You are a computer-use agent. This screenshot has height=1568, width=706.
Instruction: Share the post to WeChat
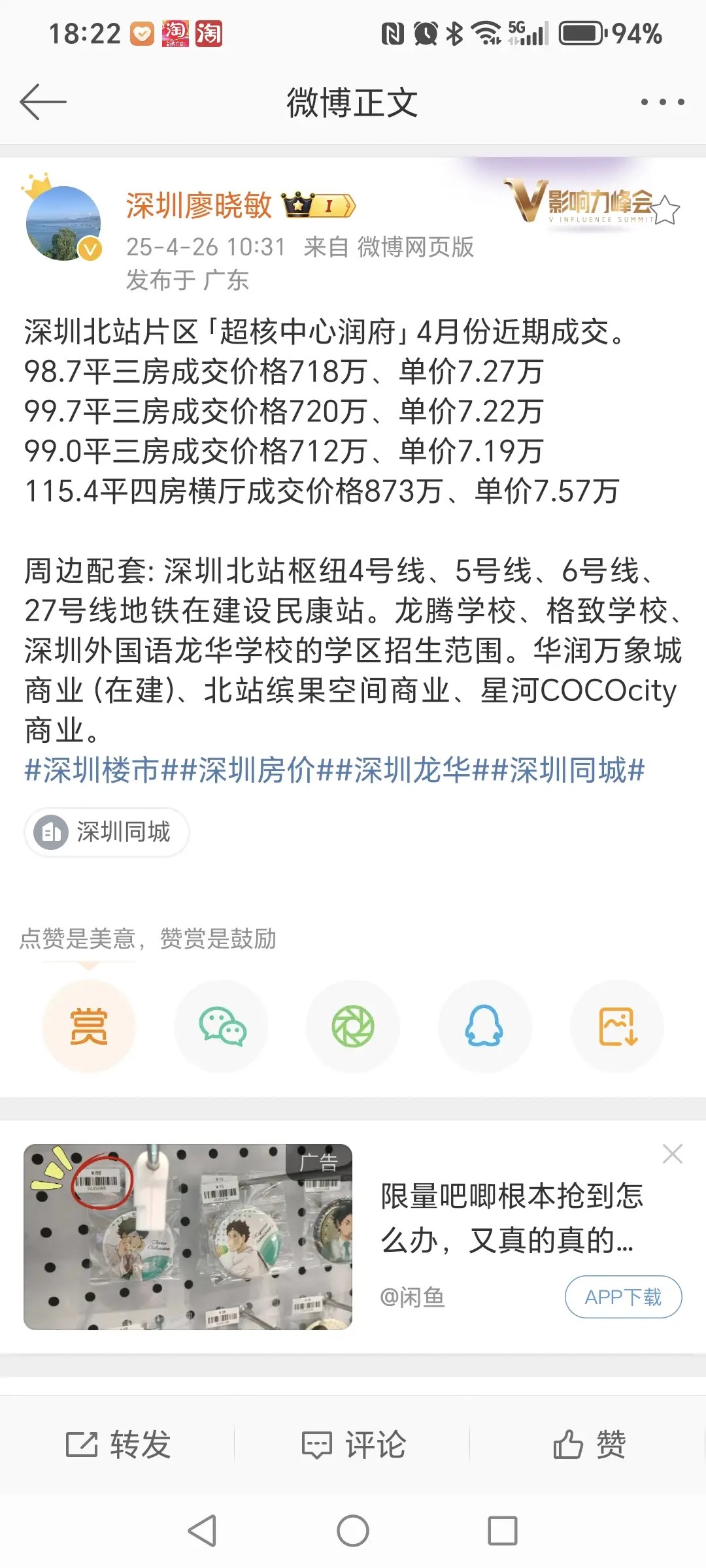point(222,1026)
